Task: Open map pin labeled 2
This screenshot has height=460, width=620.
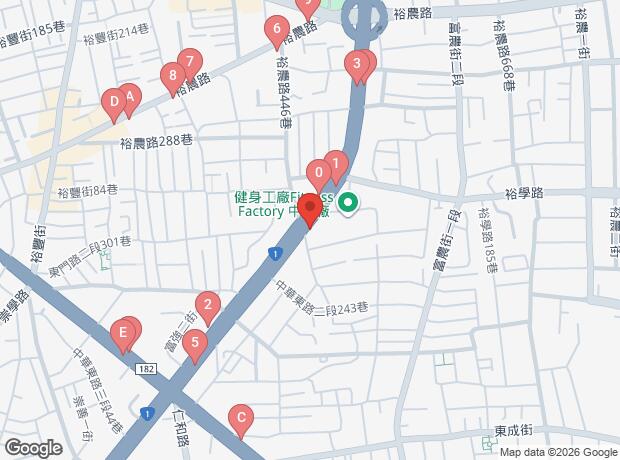Action: [x=207, y=305]
